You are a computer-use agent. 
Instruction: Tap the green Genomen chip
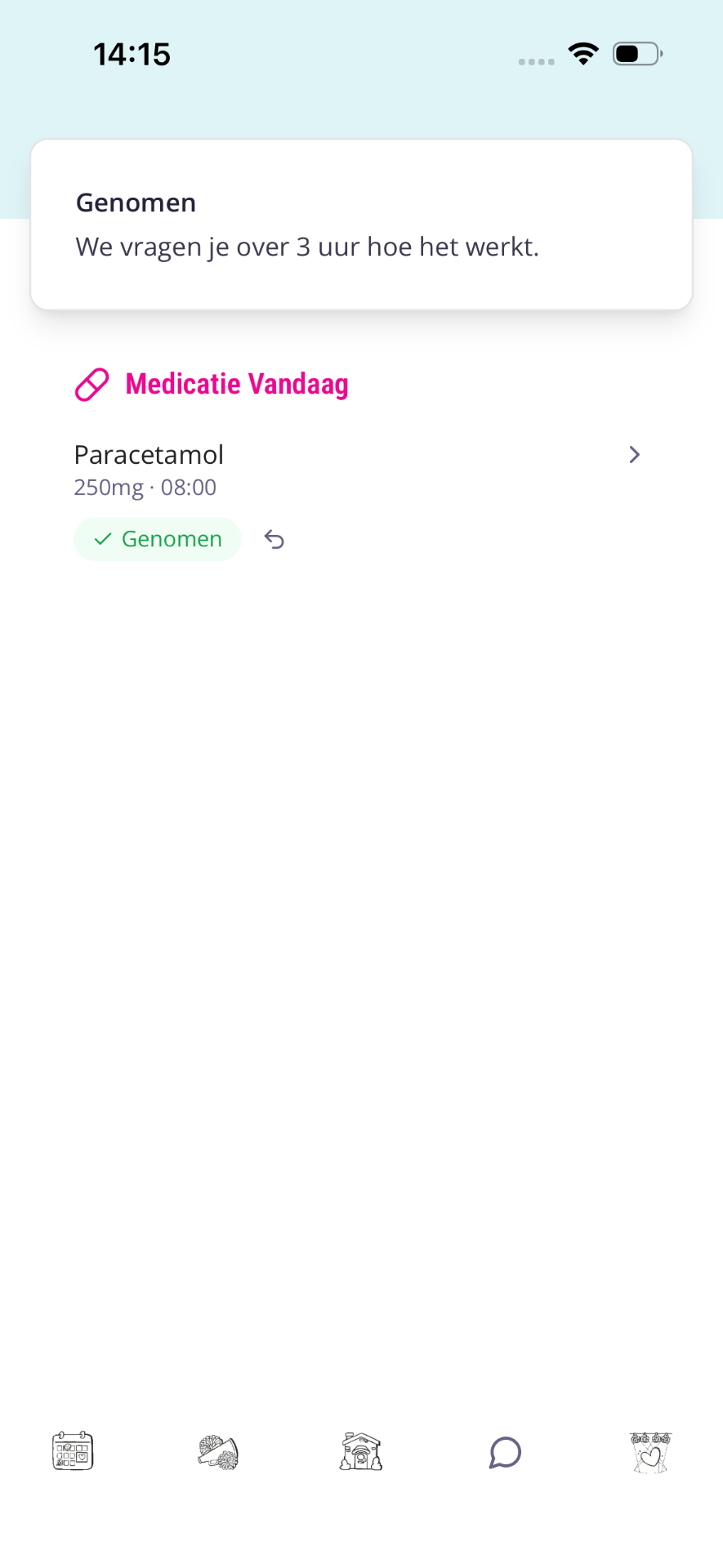158,539
